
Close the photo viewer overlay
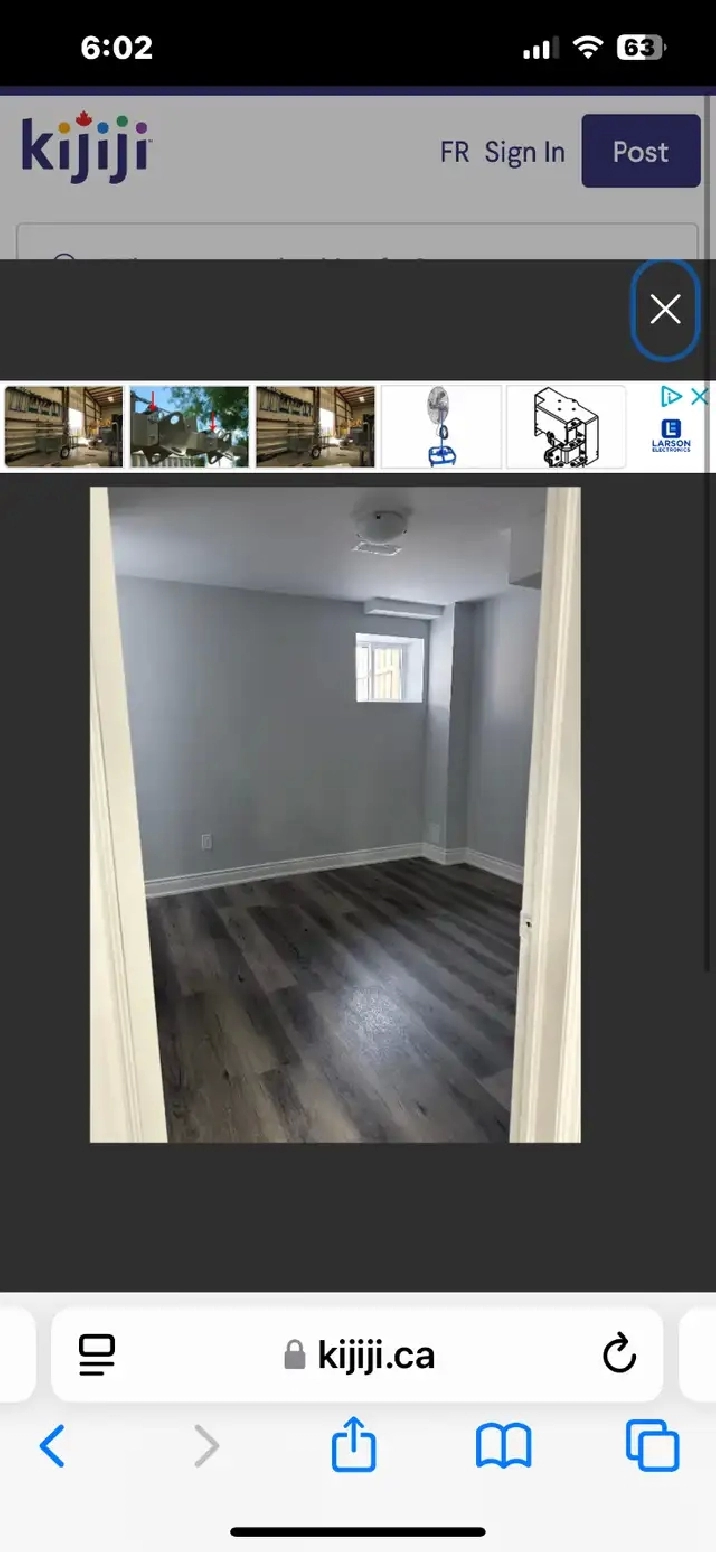point(665,309)
